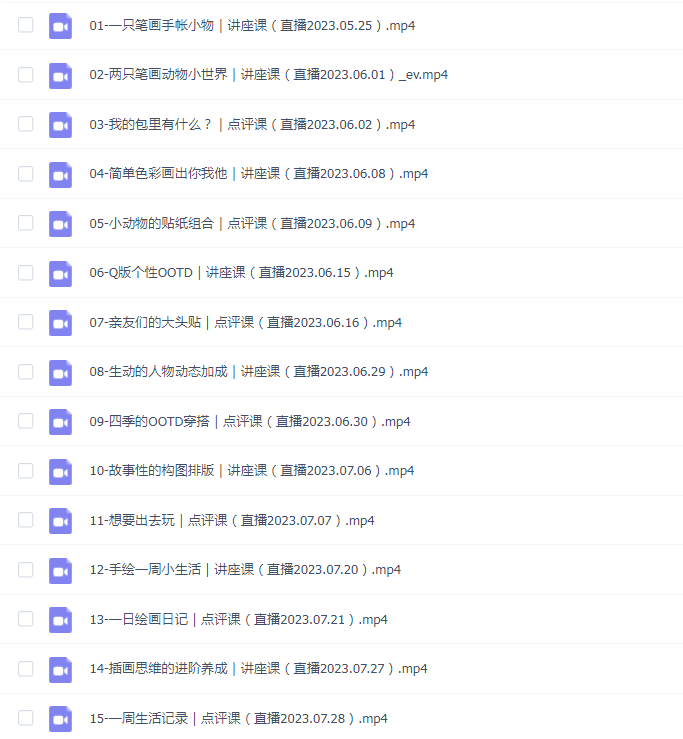683x739 pixels.
Task: Mark checkbox for 10-故事性的构图排版
Action: tap(26, 471)
